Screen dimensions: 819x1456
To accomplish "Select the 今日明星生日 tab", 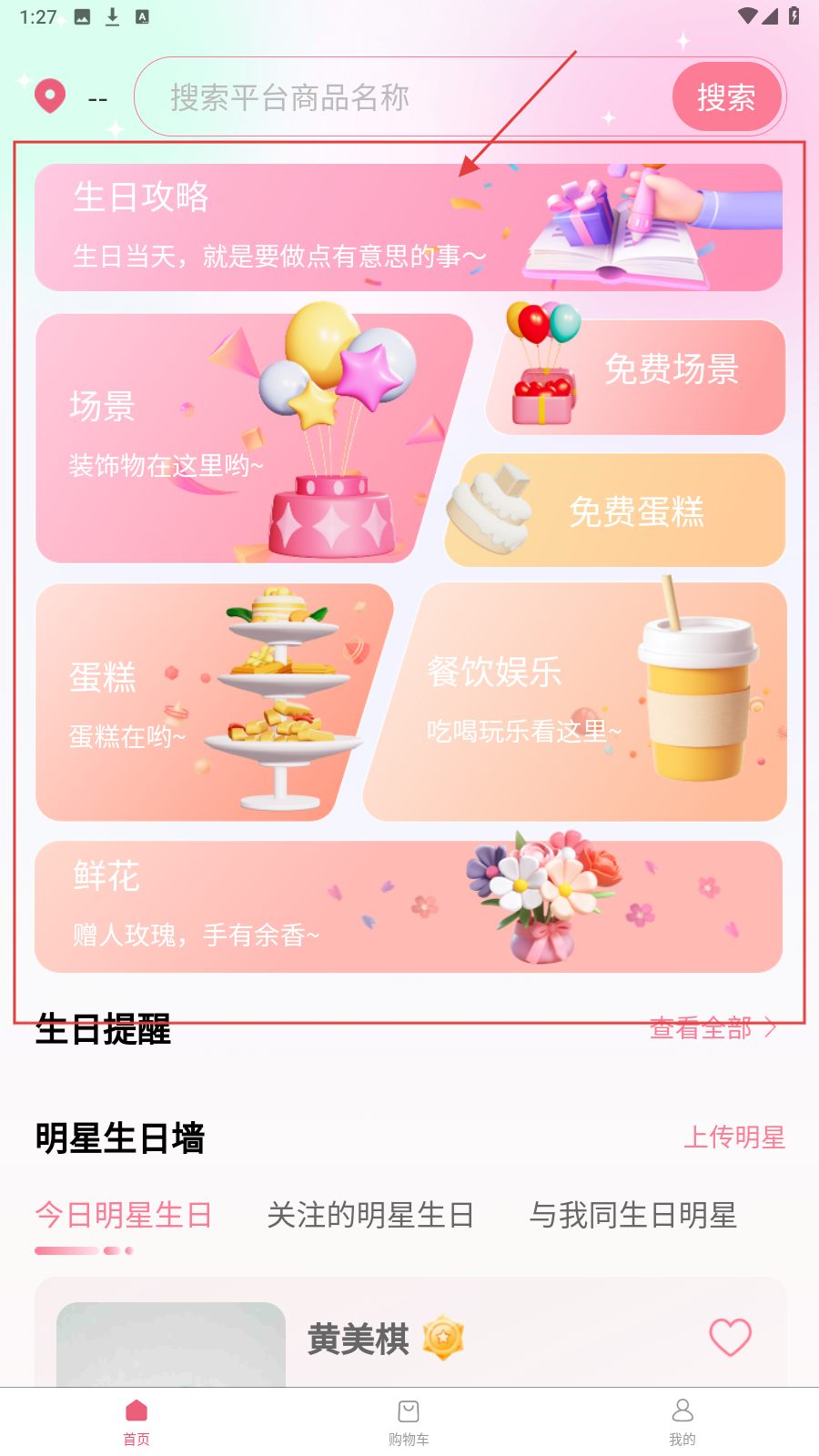I will pos(124,1215).
